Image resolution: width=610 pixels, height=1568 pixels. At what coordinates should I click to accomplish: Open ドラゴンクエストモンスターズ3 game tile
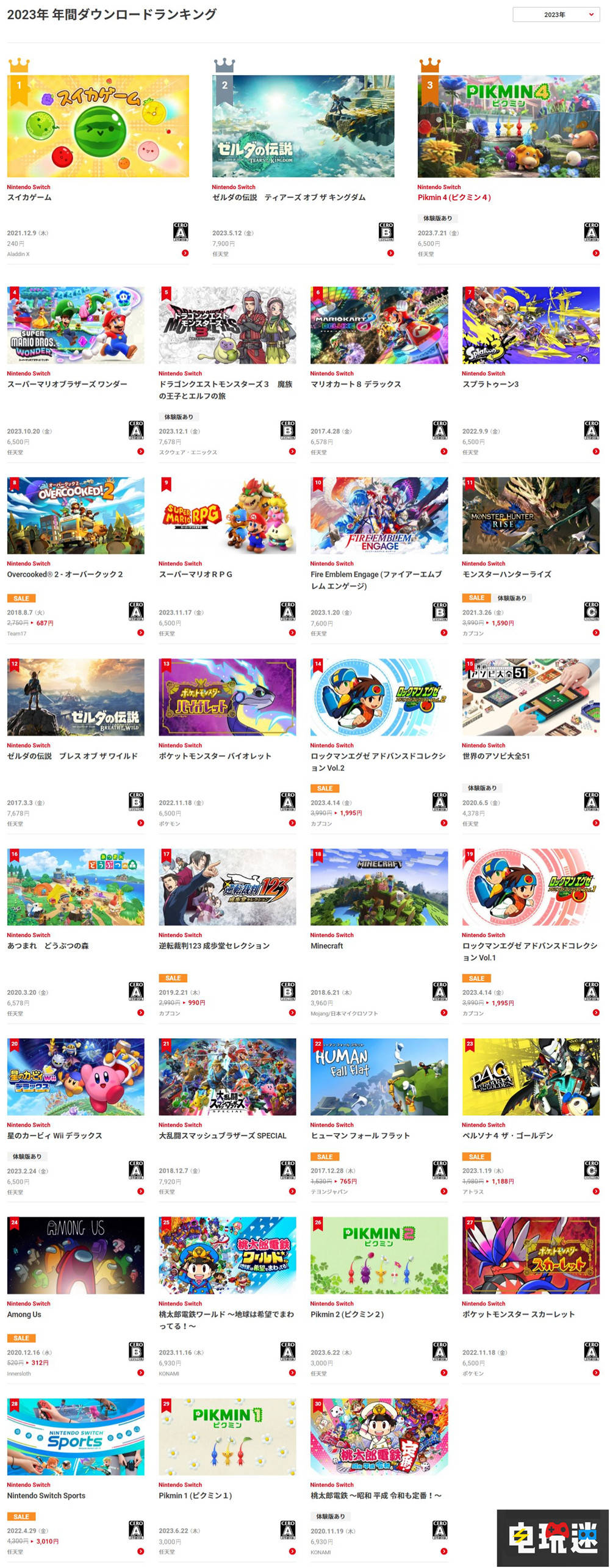tap(227, 325)
